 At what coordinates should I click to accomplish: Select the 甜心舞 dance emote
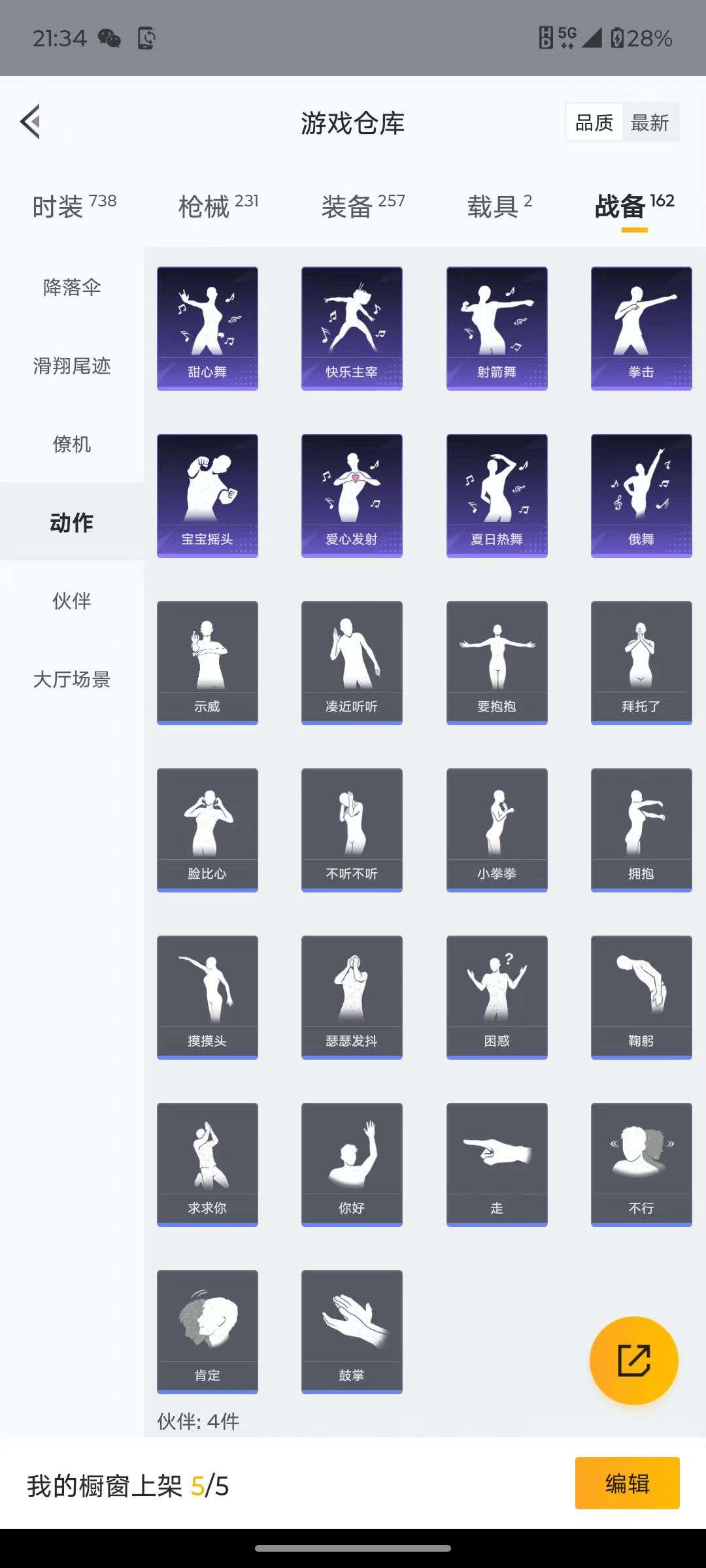[x=207, y=327]
